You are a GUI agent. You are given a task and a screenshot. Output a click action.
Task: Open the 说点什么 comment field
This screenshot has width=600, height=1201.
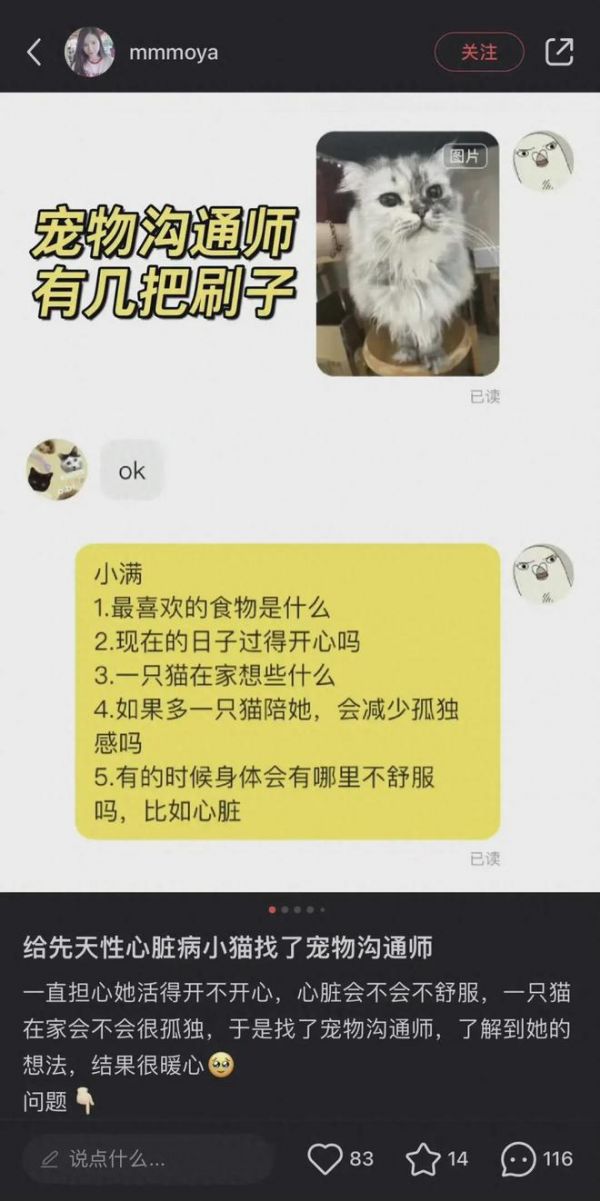click(x=148, y=1159)
